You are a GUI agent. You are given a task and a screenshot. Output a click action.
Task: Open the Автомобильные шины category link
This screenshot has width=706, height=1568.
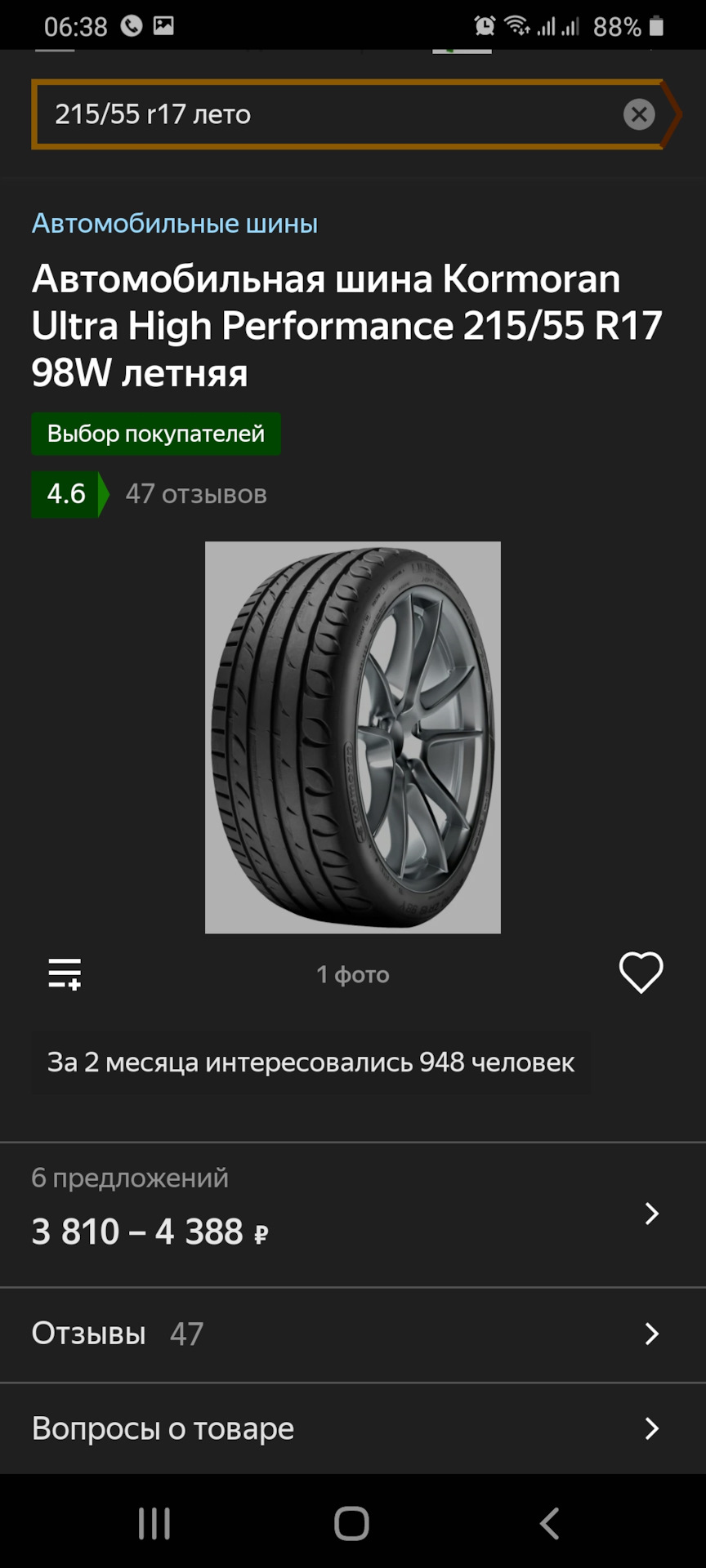click(x=175, y=224)
